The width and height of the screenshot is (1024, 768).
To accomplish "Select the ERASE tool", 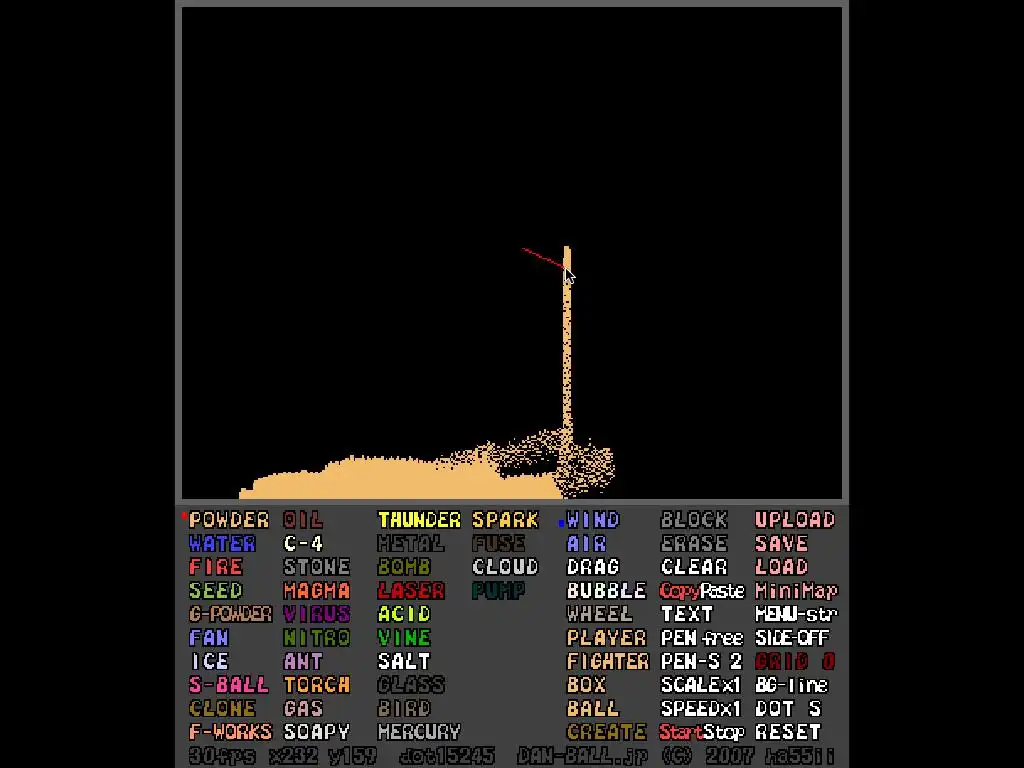I will click(x=694, y=544).
